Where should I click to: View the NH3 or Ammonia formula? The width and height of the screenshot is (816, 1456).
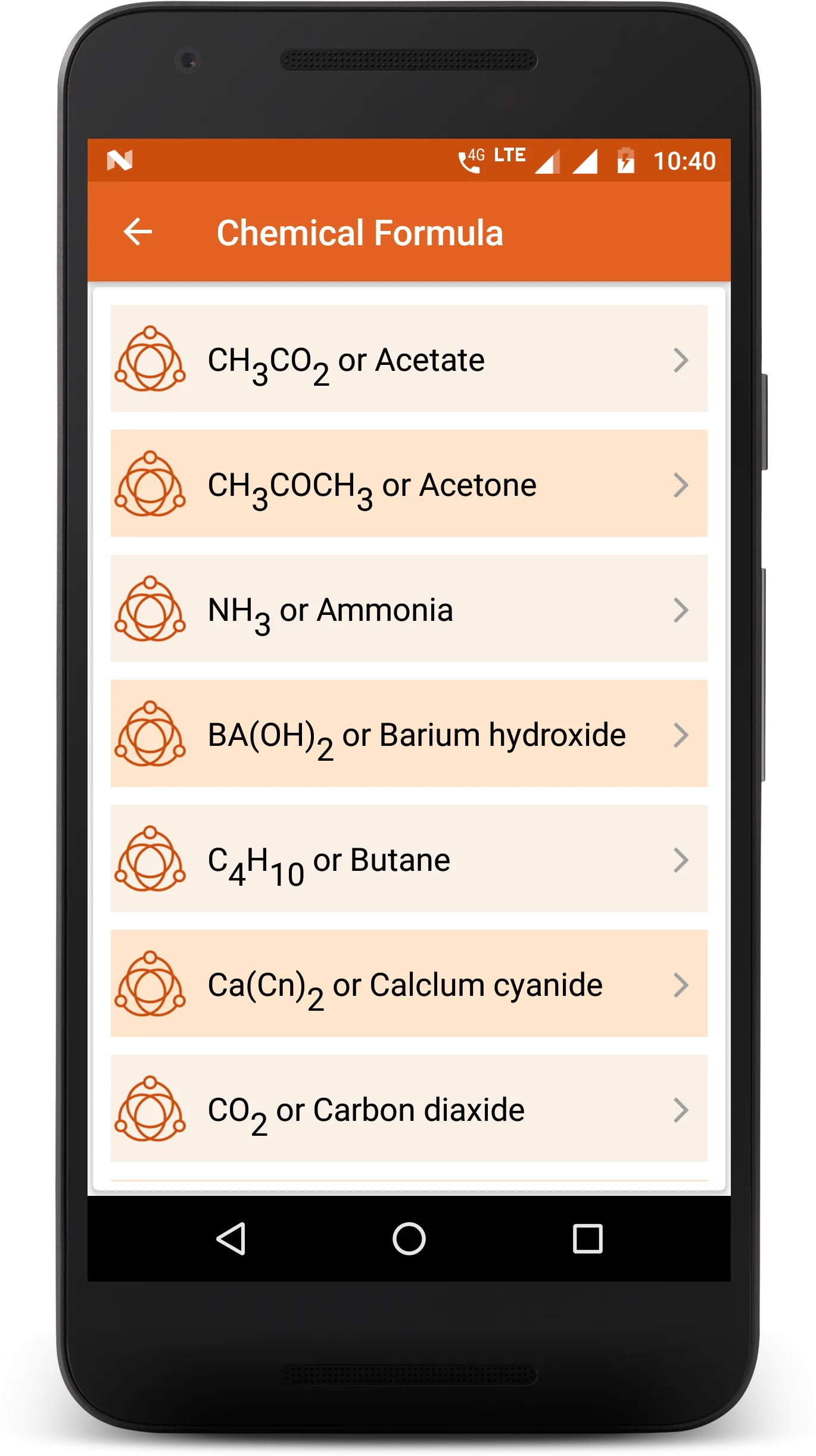tap(409, 609)
